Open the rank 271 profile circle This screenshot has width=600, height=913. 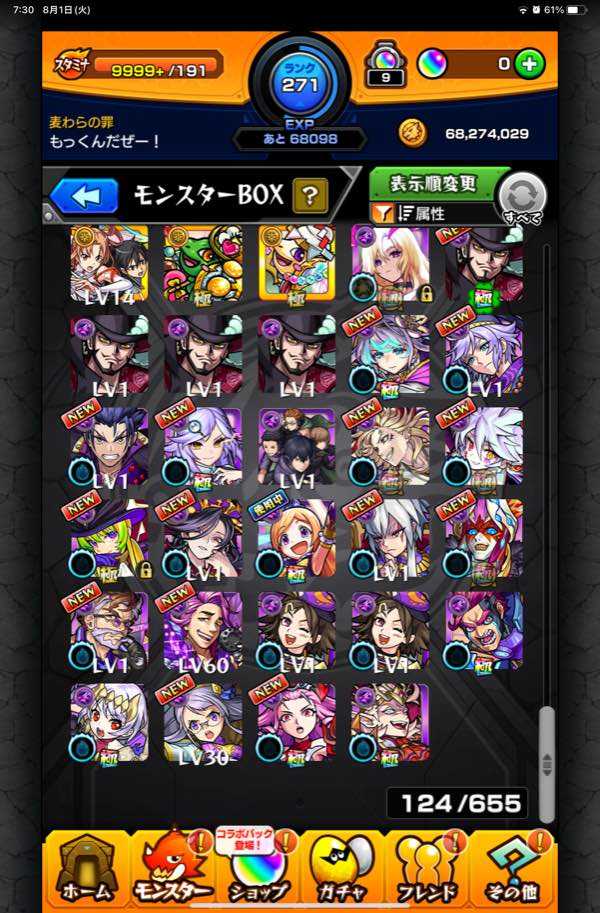coord(300,82)
